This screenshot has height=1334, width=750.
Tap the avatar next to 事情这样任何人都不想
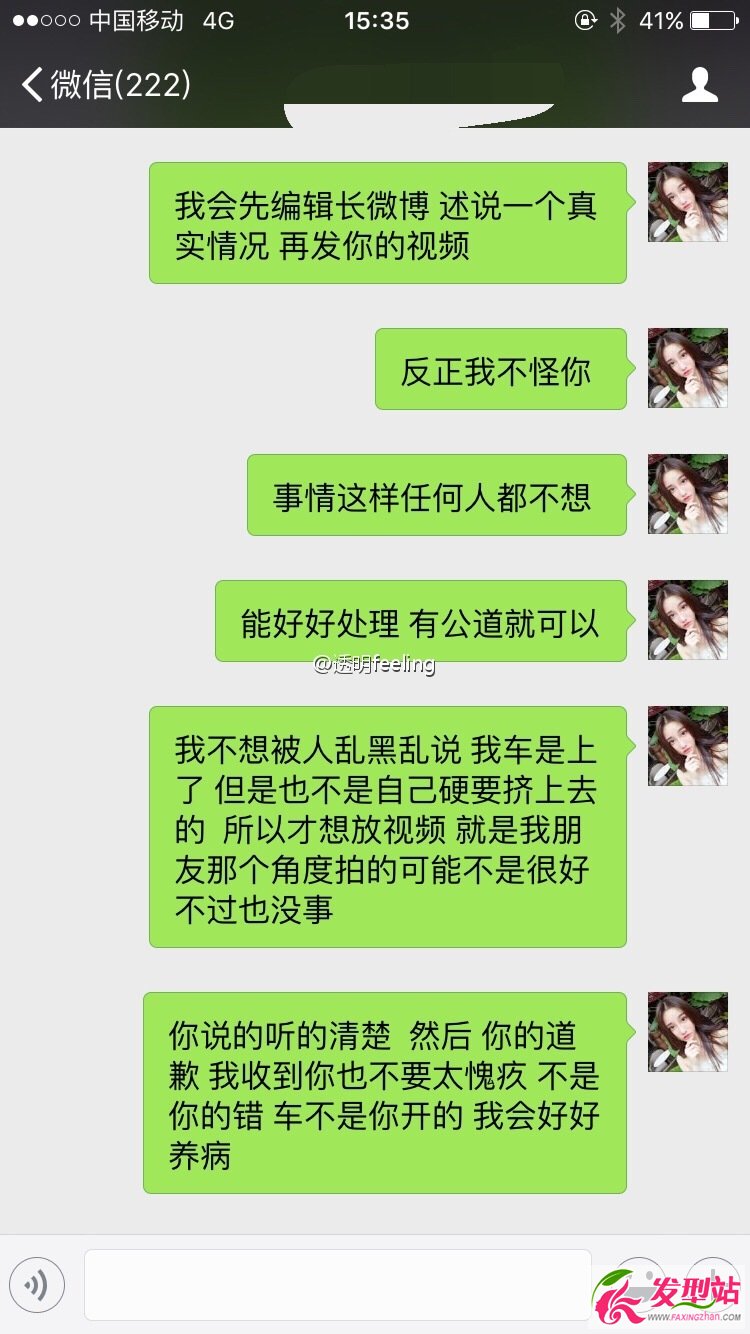coord(687,494)
